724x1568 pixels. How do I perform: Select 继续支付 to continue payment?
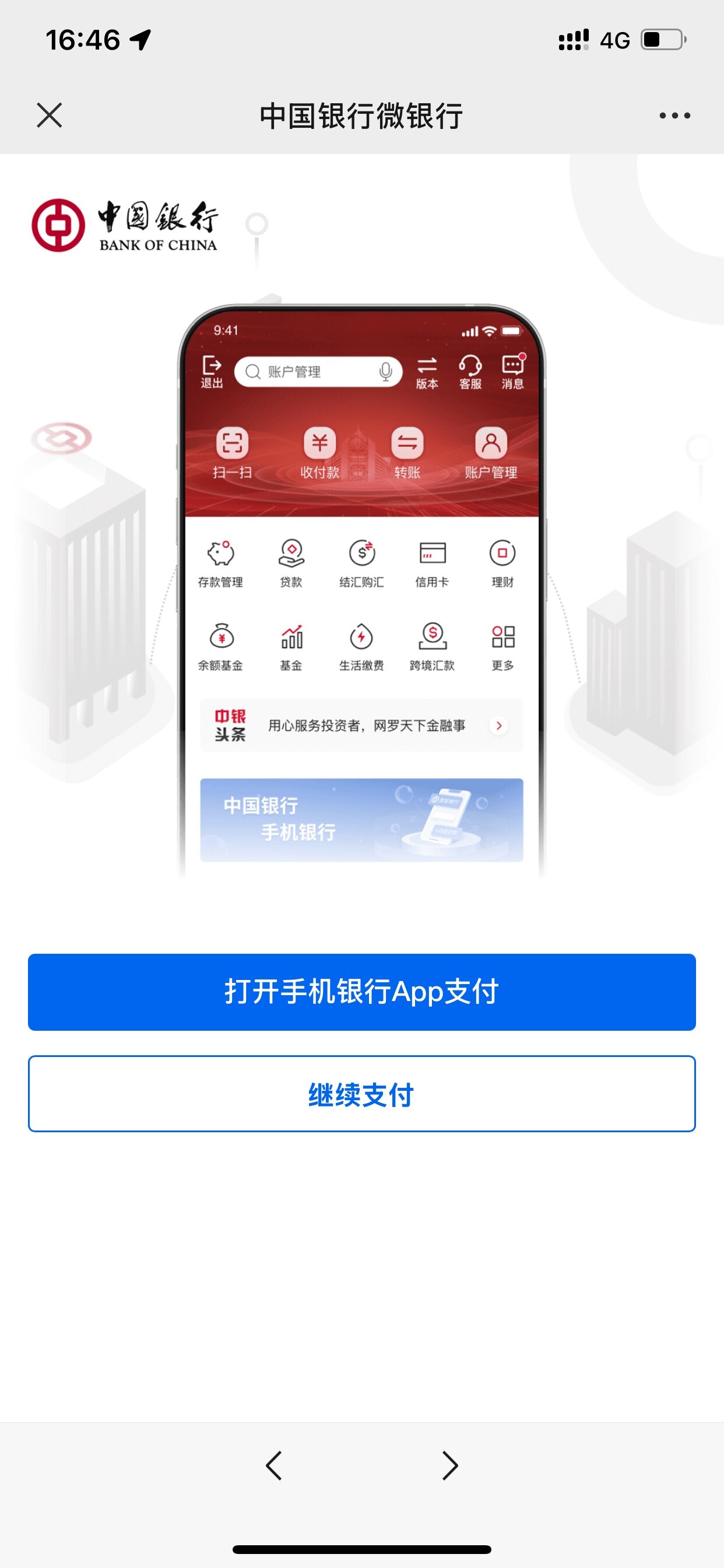[x=362, y=1094]
